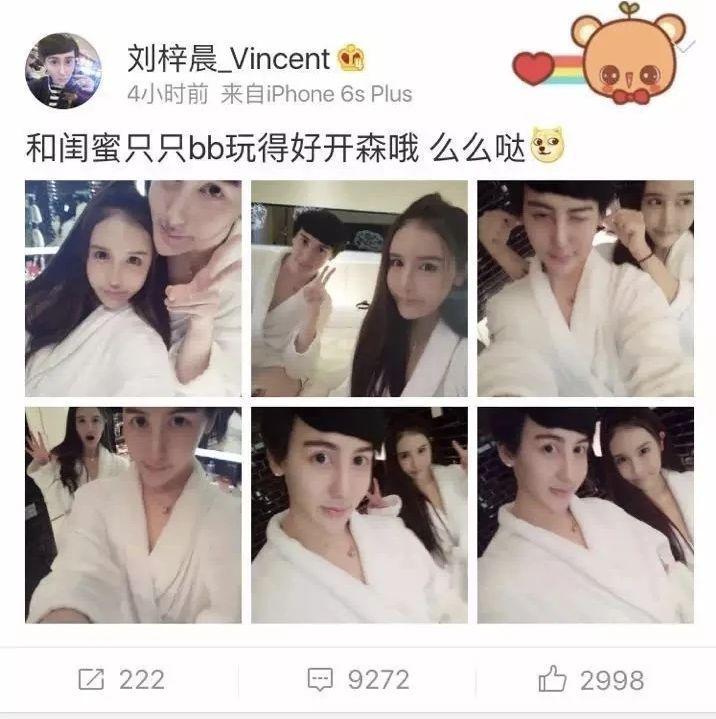This screenshot has width=716, height=719.
Task: Open the 9272 comments
Action: click(x=358, y=680)
